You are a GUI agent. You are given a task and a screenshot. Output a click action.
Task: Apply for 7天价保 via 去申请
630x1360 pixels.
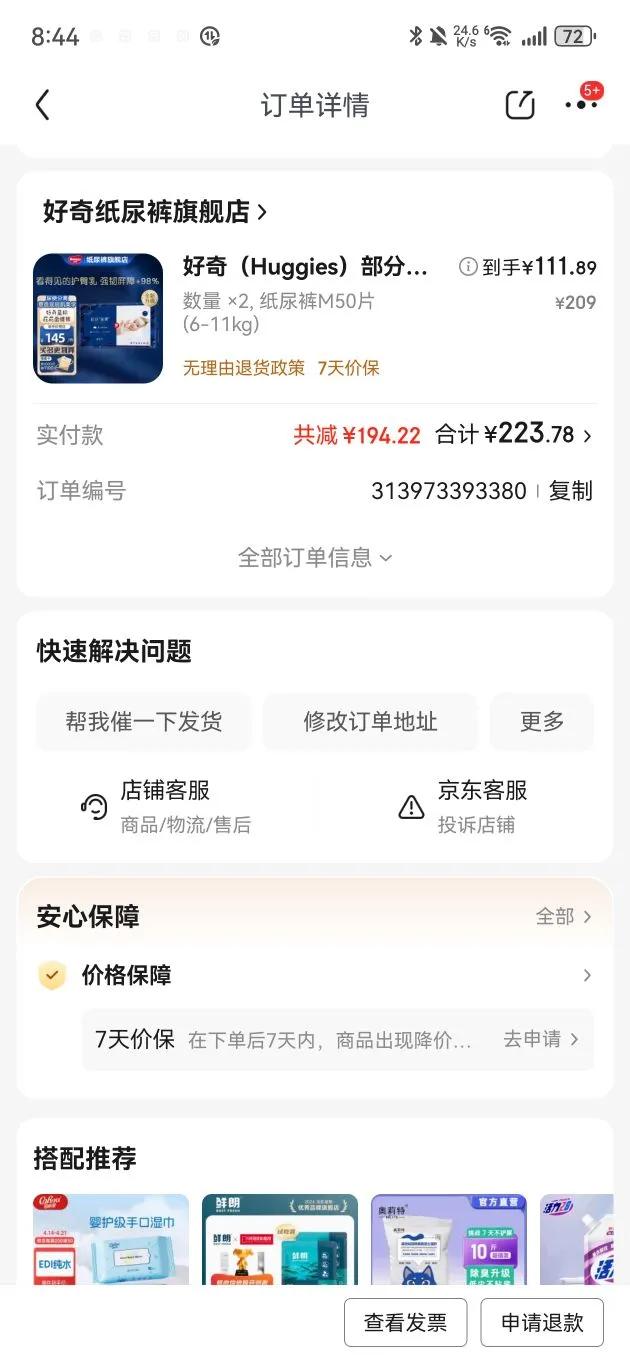(x=540, y=1039)
